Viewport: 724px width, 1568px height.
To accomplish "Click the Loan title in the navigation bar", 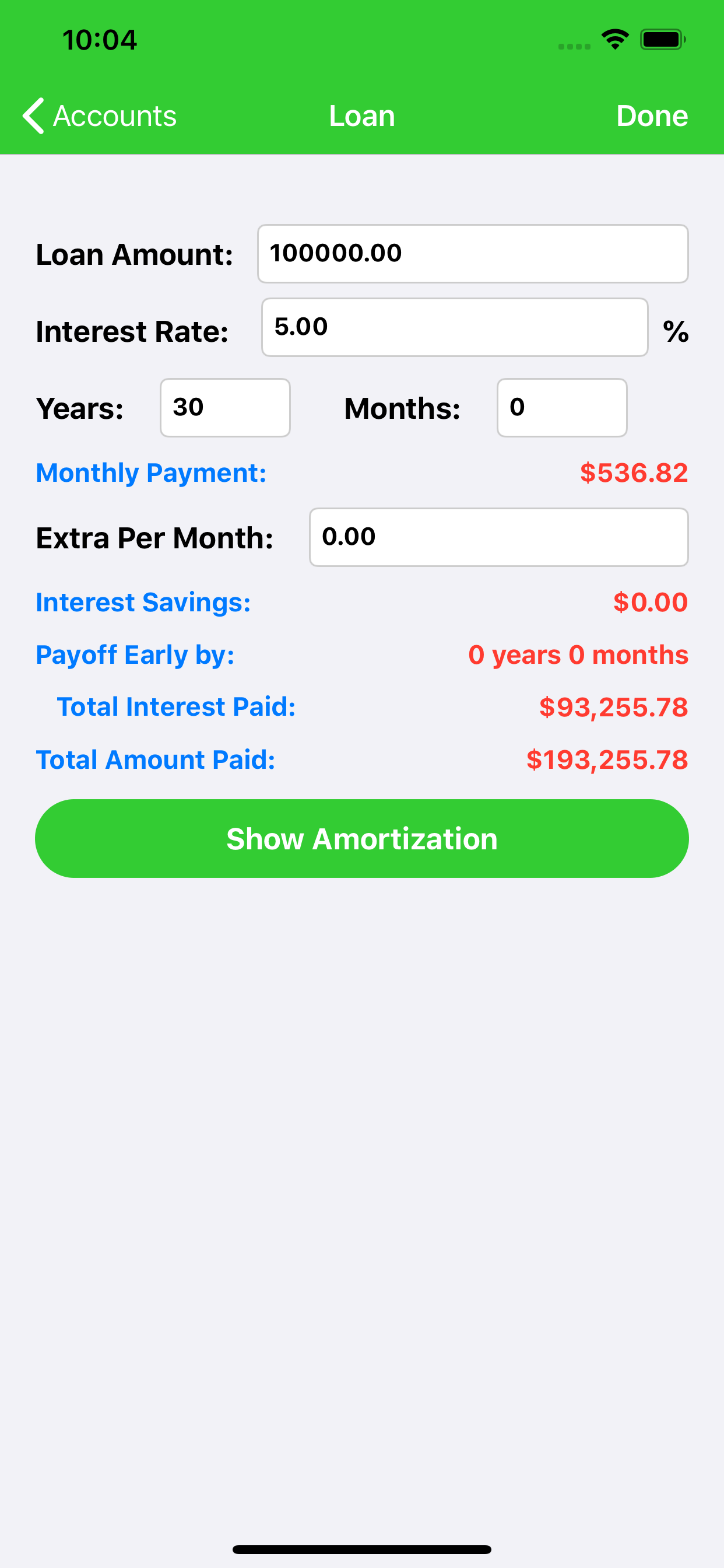I will pos(362,116).
